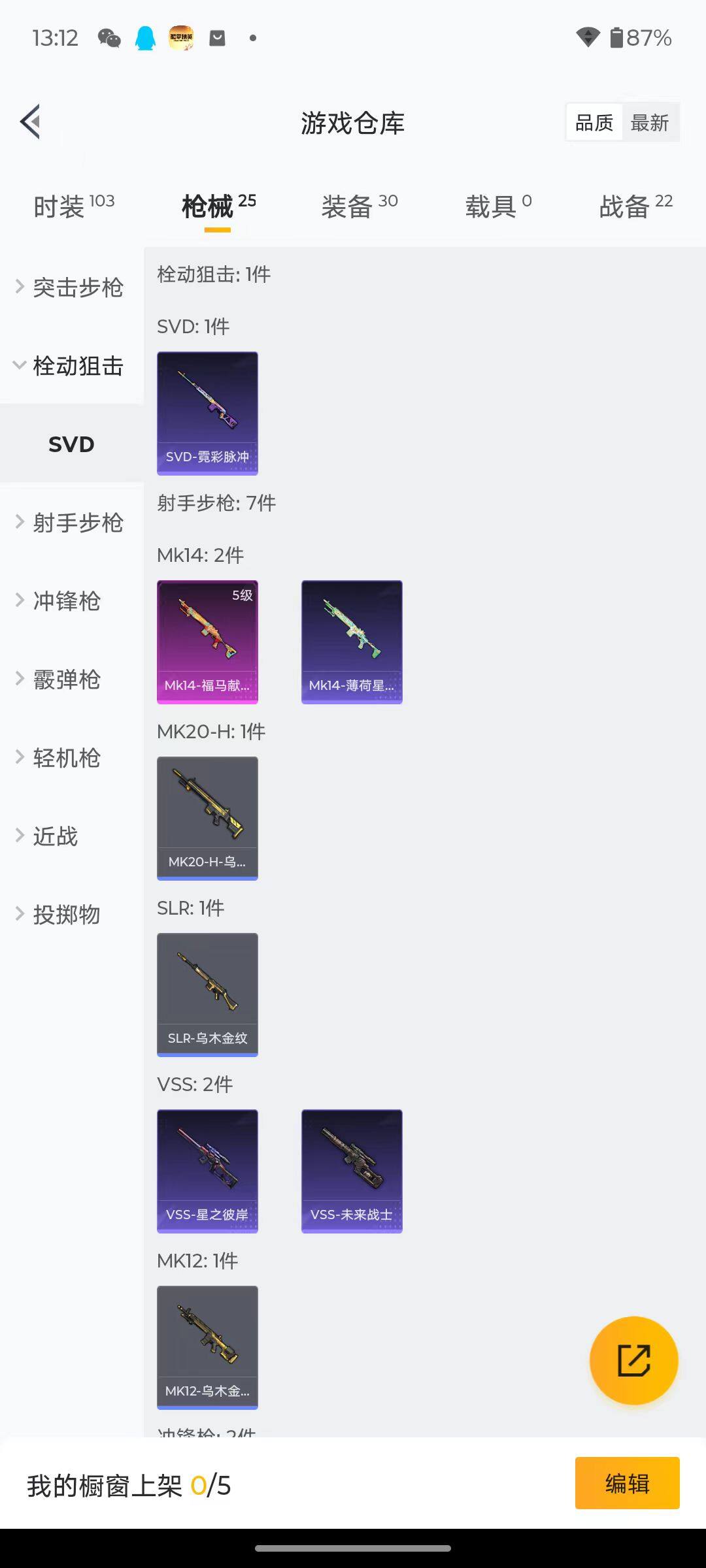
Task: Open the Mk14-福马献 level 5 skin
Action: coord(207,642)
